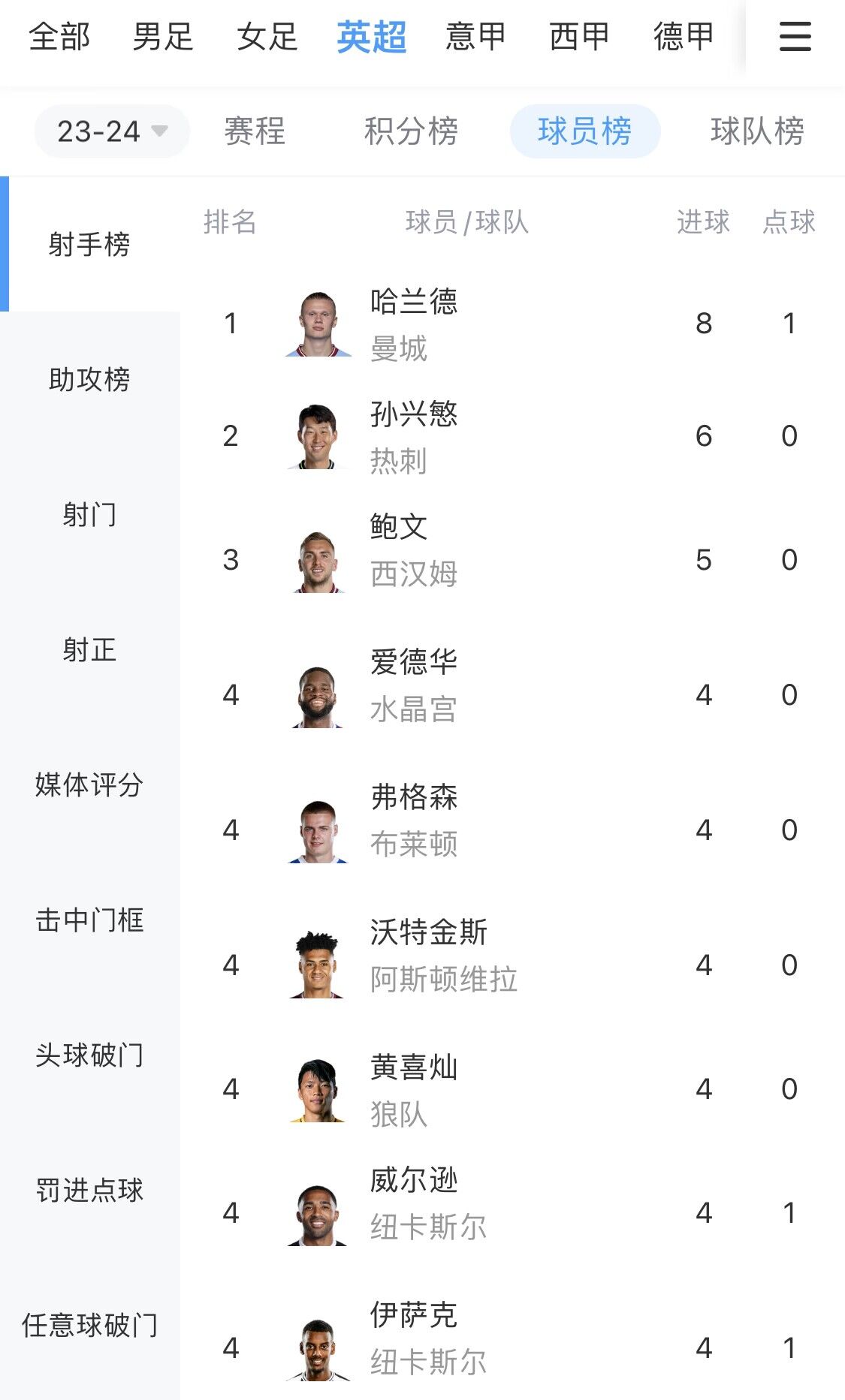The width and height of the screenshot is (845, 1400).
Task: Switch to the 意甲 league tab
Action: [475, 36]
